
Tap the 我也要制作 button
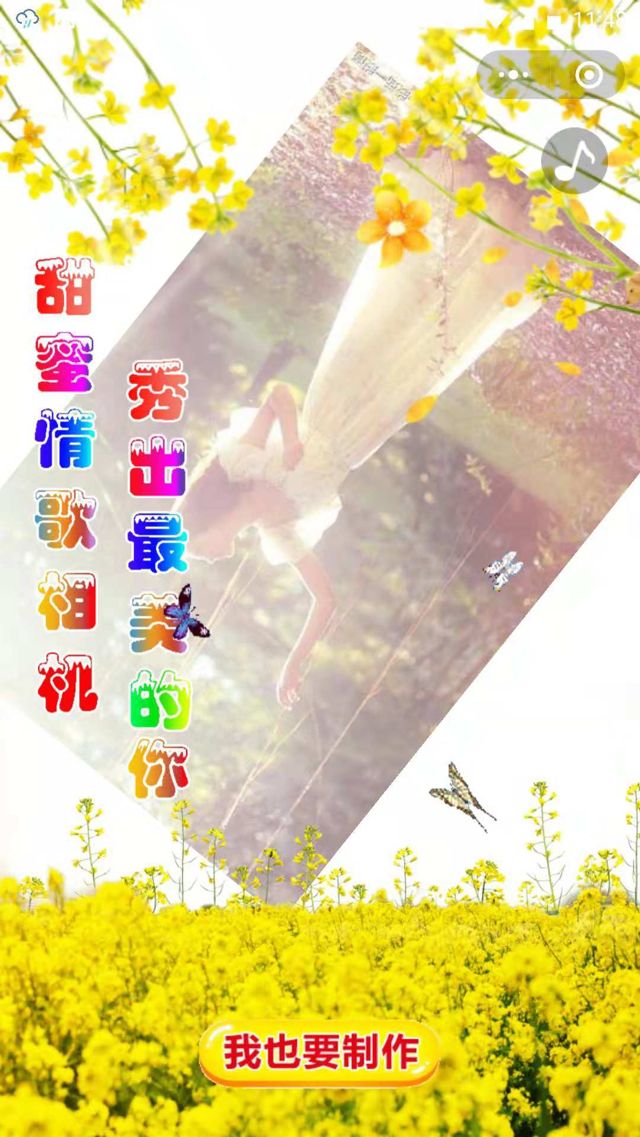(319, 1053)
